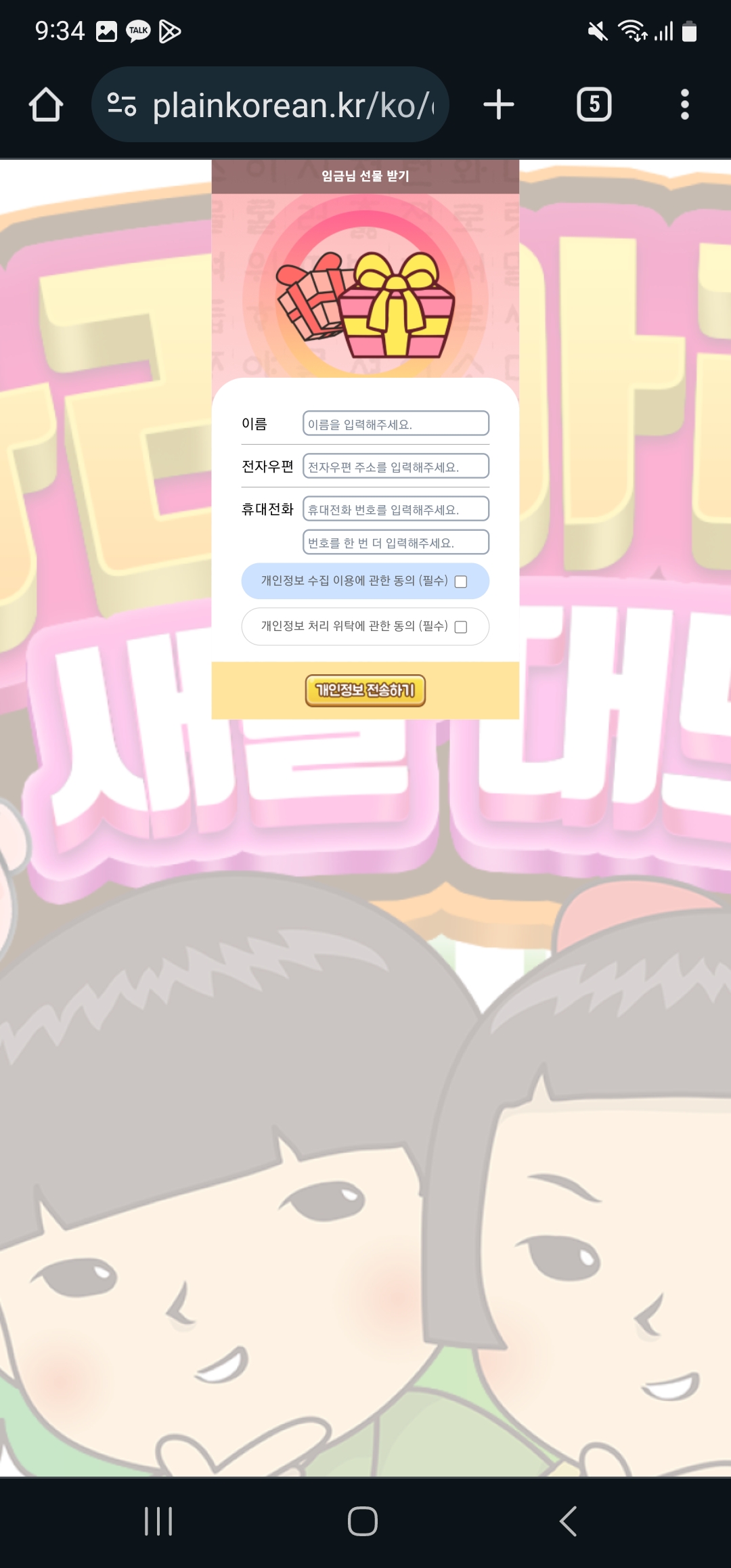
Task: Open the browser overflow menu
Action: tap(685, 105)
